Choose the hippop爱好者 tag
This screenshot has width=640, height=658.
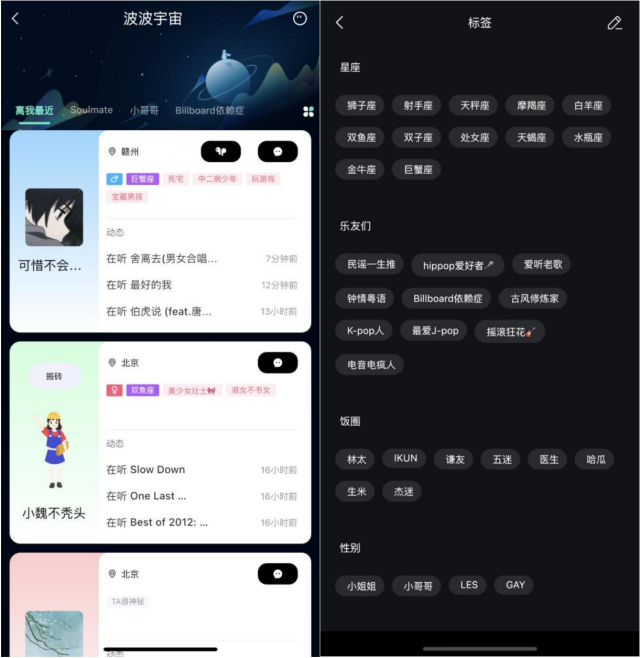coord(457,265)
